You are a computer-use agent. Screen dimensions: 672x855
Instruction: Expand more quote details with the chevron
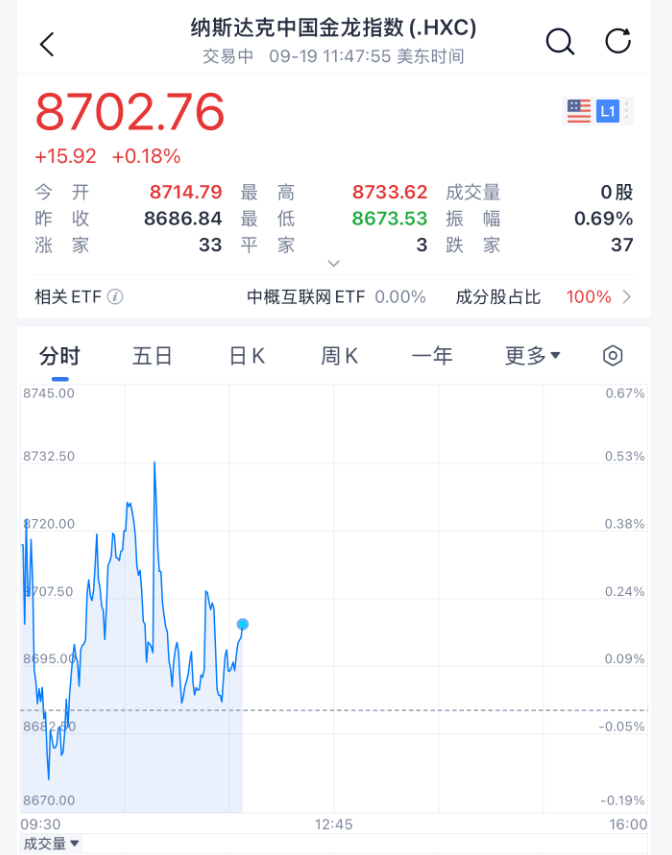coord(335,263)
